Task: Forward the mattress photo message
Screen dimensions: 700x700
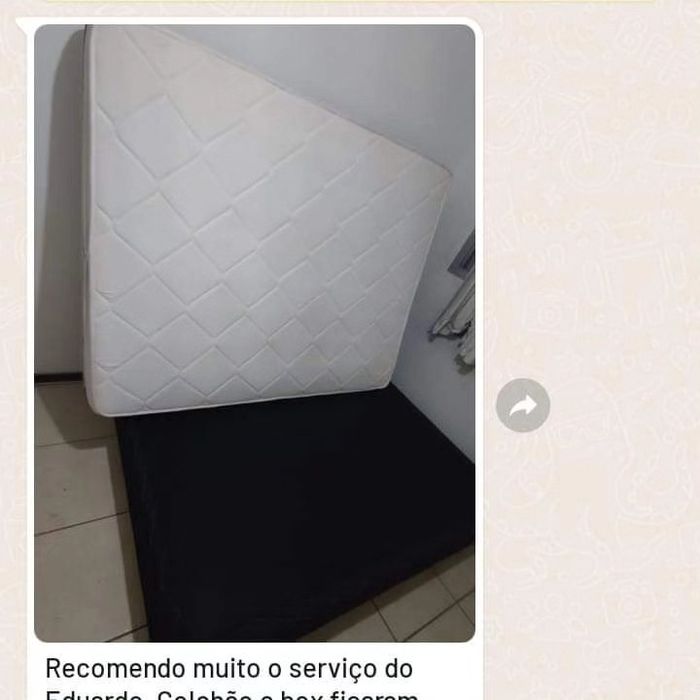Action: [x=523, y=405]
